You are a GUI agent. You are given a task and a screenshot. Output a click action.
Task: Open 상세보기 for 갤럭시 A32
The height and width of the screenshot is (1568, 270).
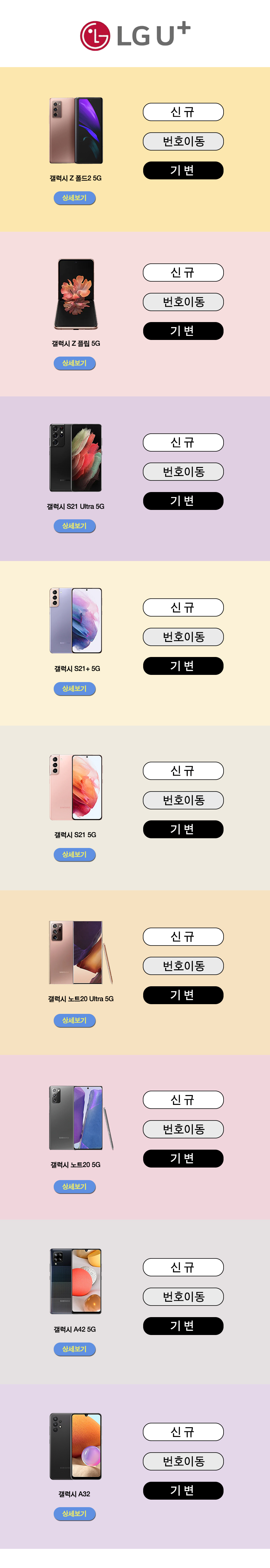(x=74, y=1513)
